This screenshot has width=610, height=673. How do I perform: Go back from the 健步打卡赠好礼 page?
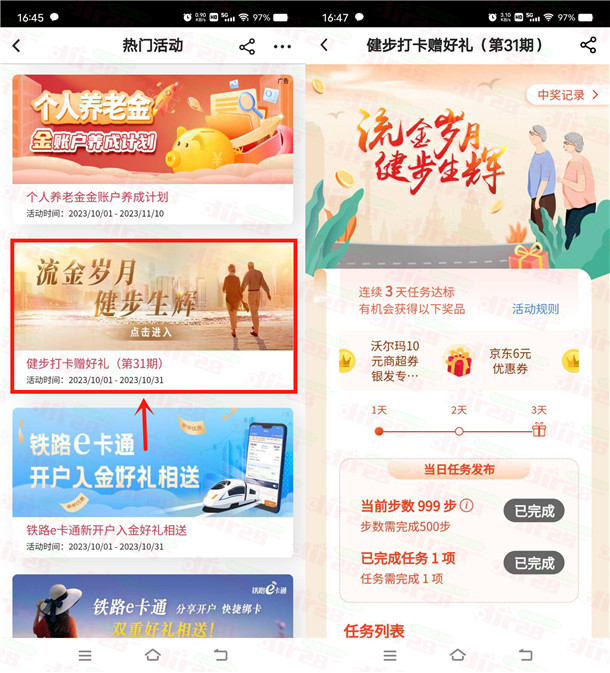coord(324,46)
